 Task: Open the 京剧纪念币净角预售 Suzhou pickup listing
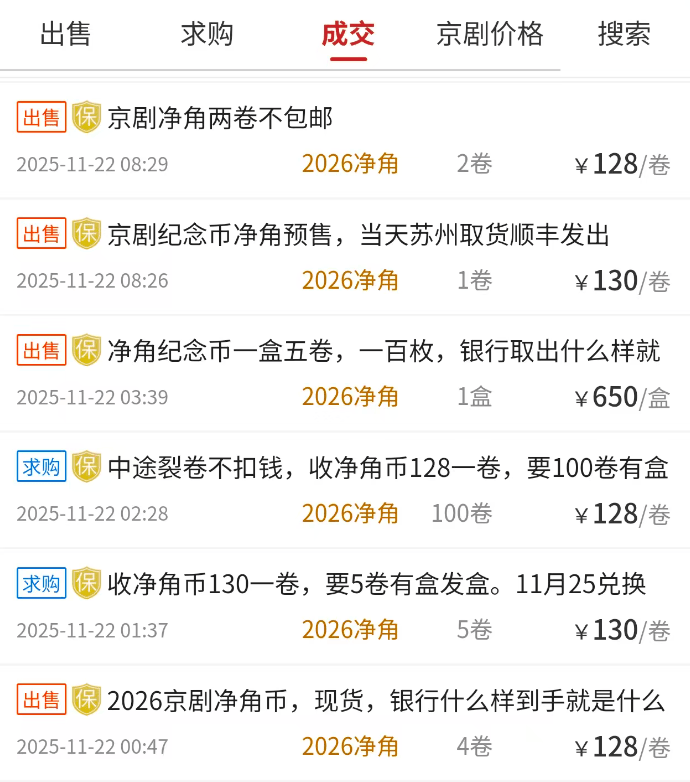pos(358,235)
